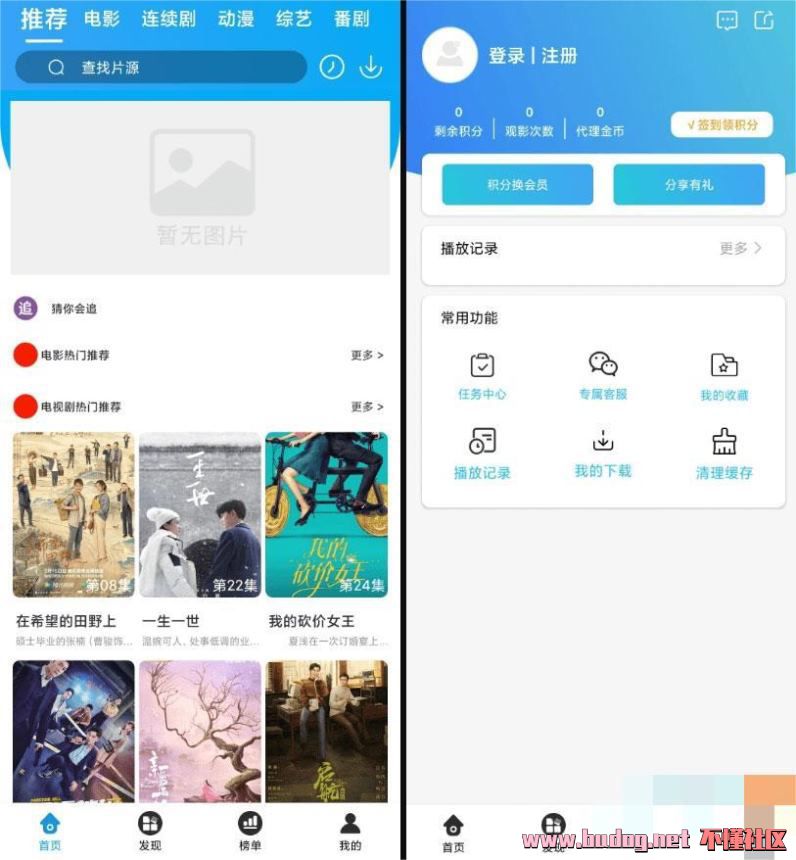
Task: Select the 动漫 top tab
Action: [x=236, y=19]
